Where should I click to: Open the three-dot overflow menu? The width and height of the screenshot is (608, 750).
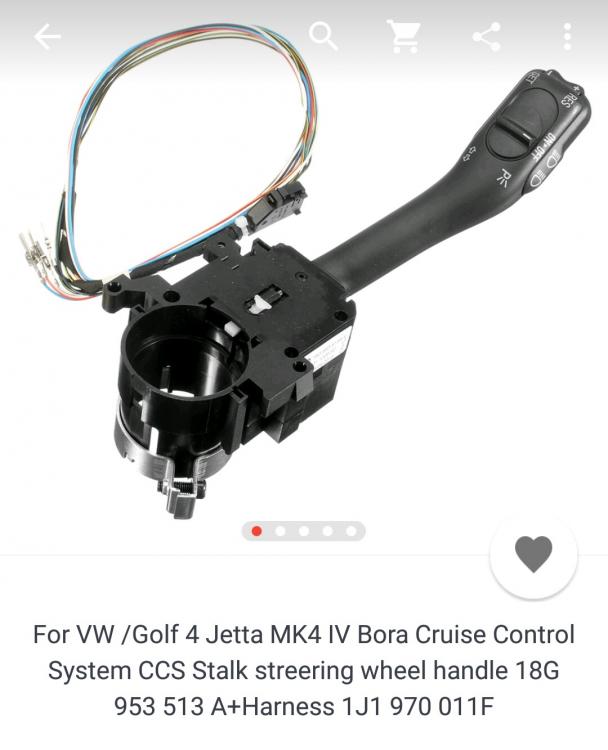pos(567,37)
